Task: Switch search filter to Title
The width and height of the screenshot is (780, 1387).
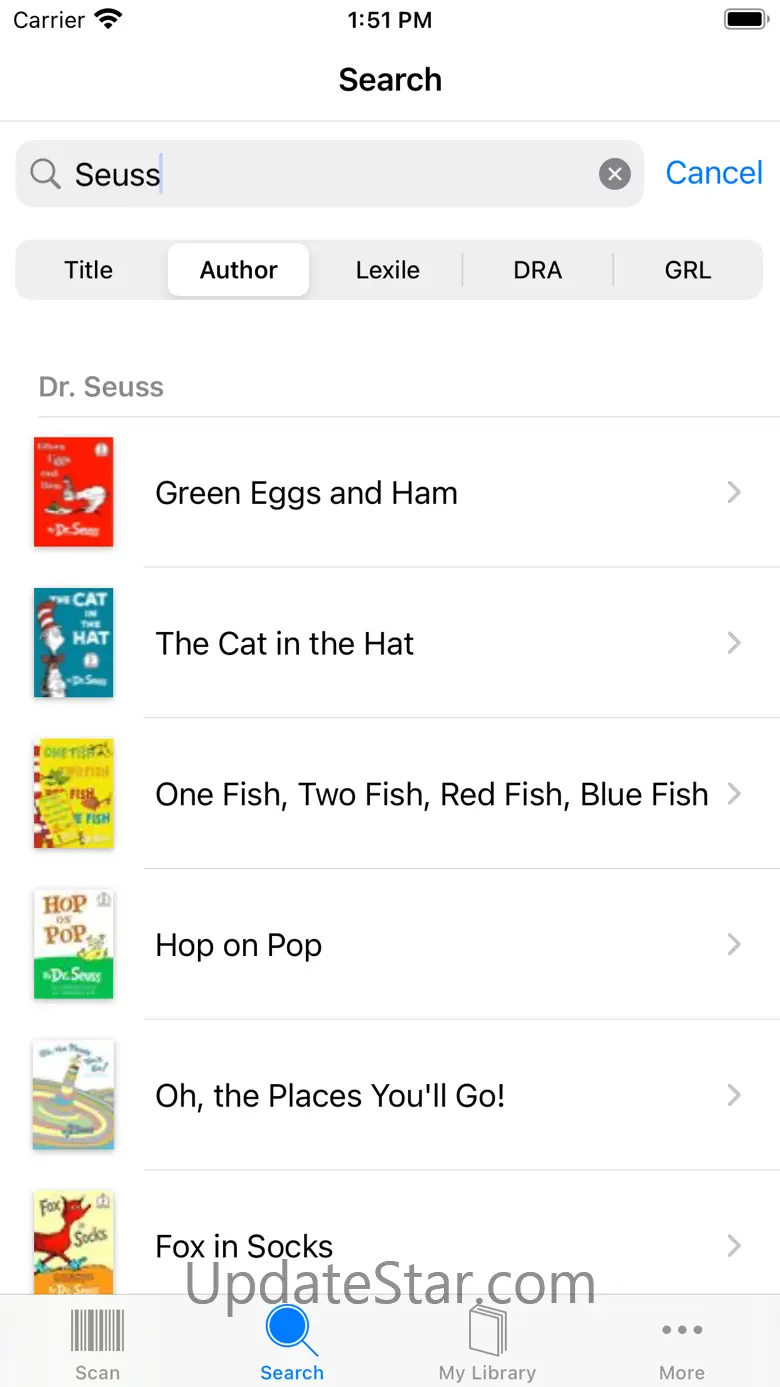Action: tap(89, 270)
